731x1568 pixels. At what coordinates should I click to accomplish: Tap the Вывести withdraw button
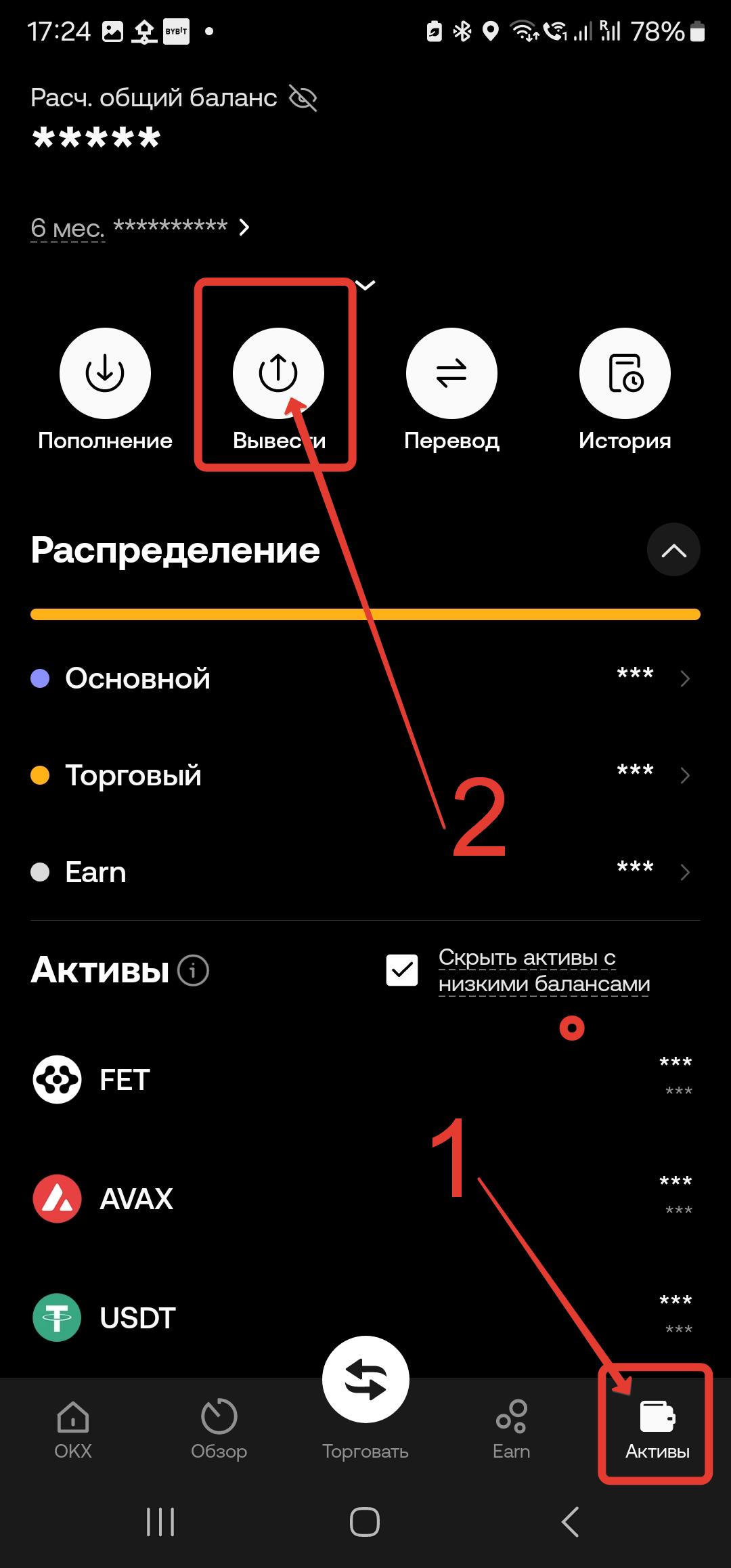(278, 374)
